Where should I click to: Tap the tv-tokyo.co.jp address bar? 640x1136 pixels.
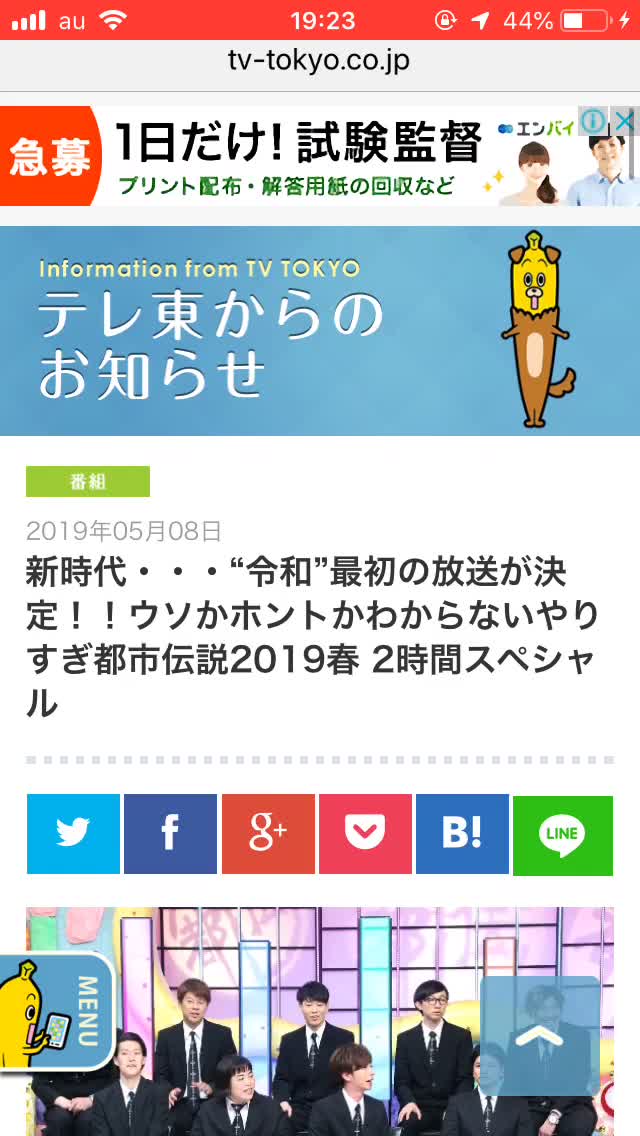tap(319, 61)
